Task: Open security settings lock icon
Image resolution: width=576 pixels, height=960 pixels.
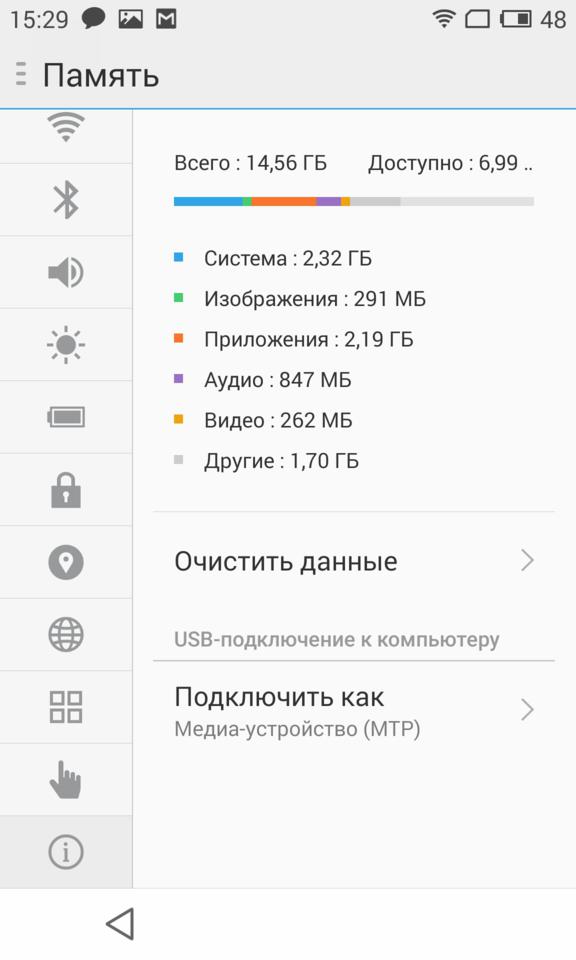Action: pos(65,490)
